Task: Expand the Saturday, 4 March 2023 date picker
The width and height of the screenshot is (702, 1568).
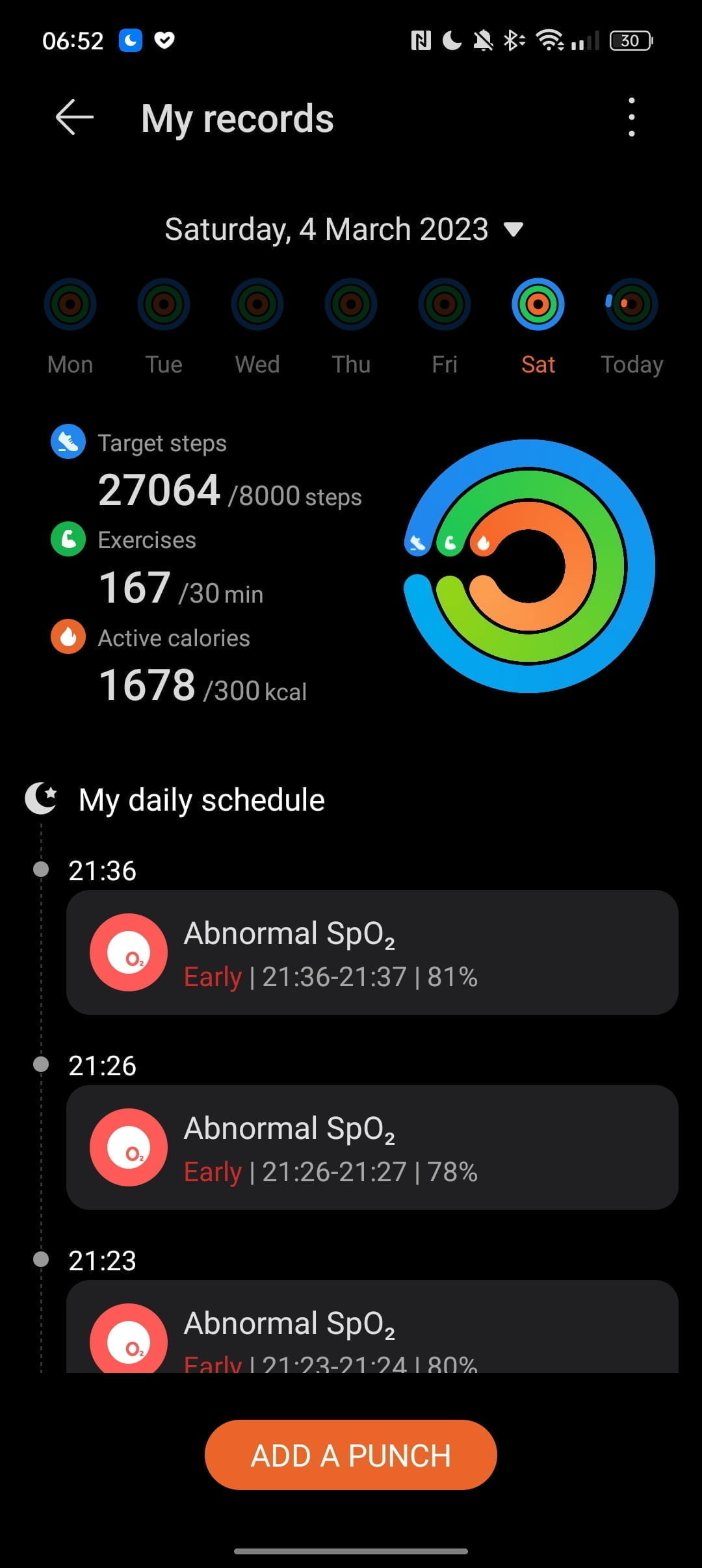Action: pyautogui.click(x=344, y=229)
